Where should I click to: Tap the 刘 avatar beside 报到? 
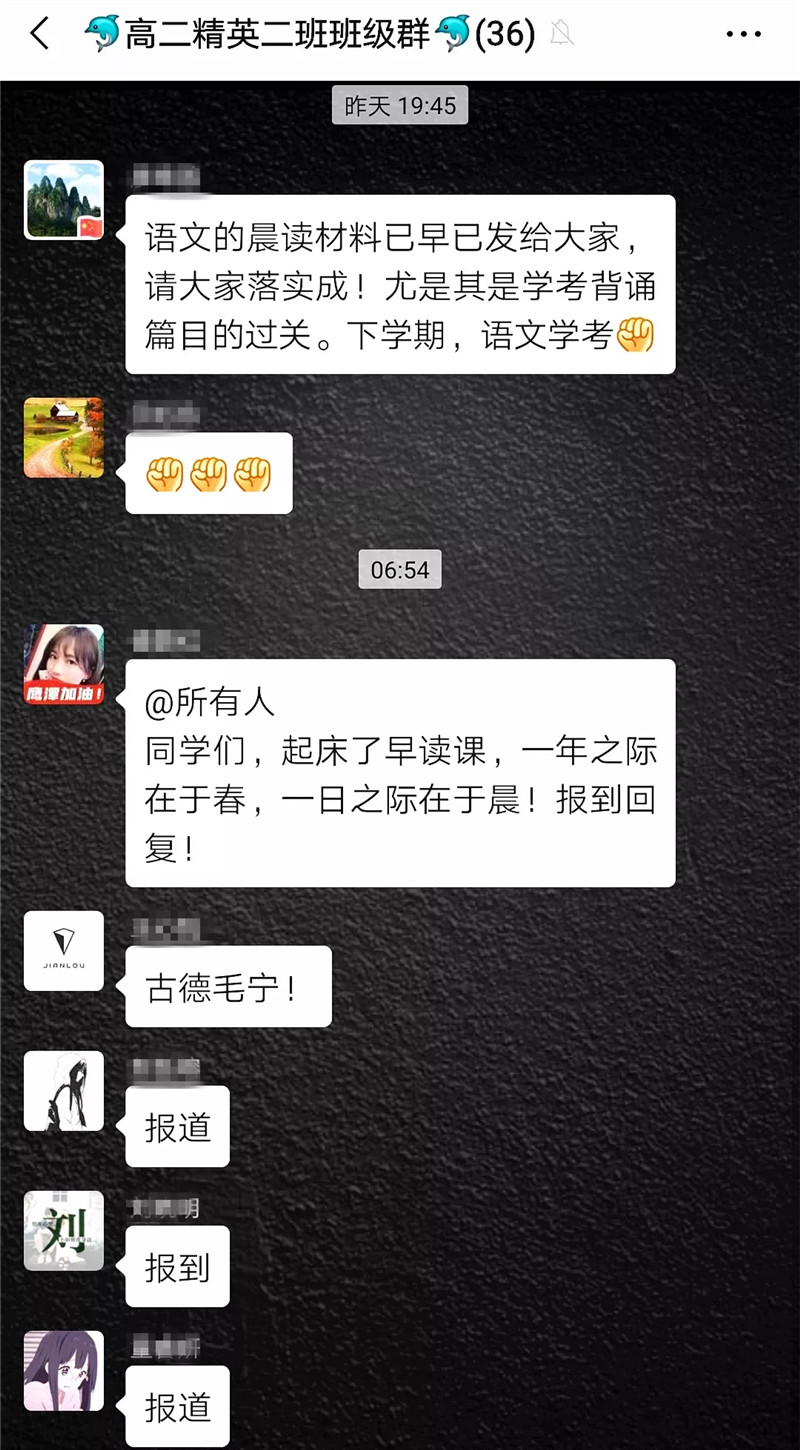(x=64, y=1230)
